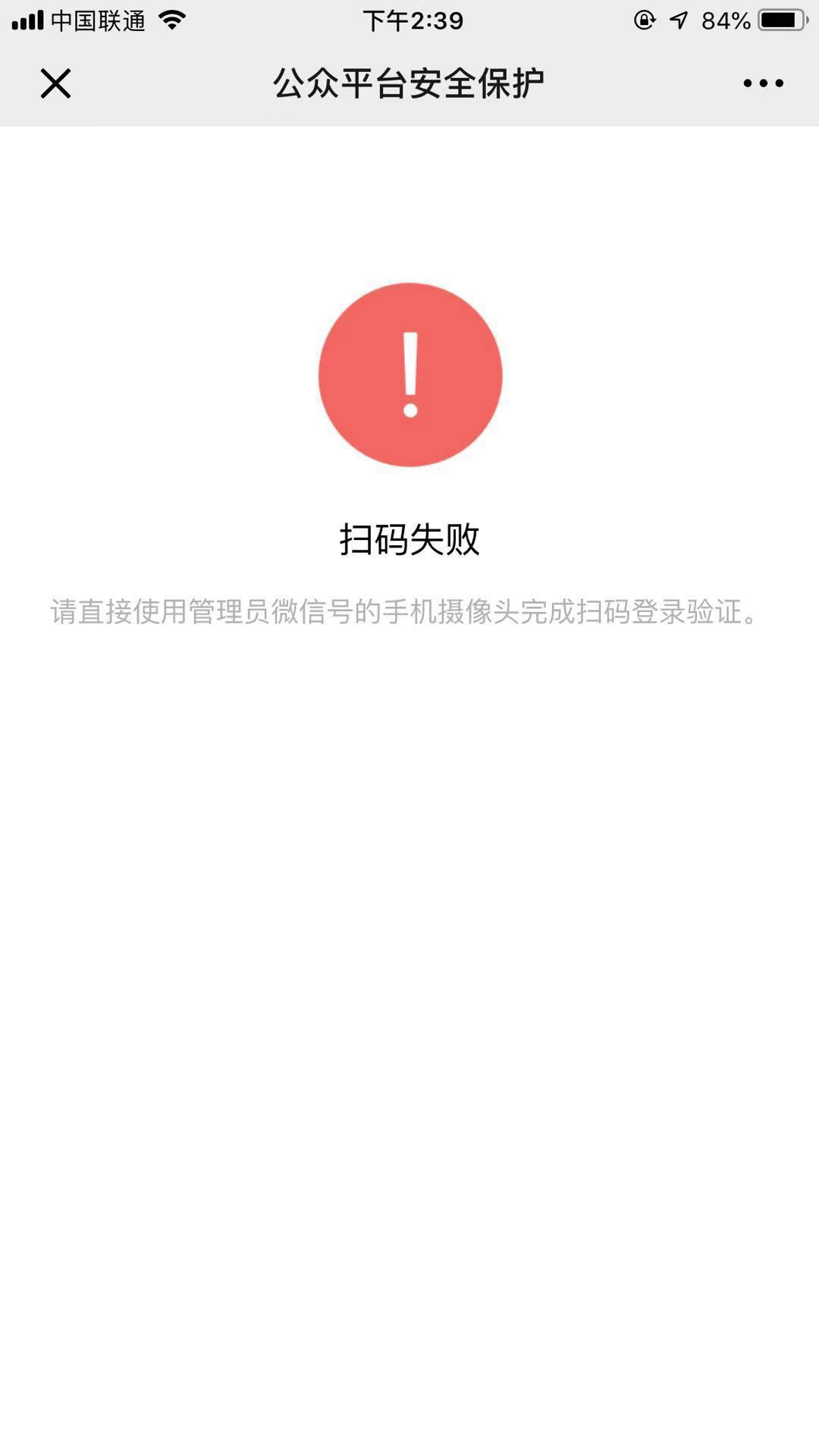Close the 公众平台安全保护 page

point(55,83)
